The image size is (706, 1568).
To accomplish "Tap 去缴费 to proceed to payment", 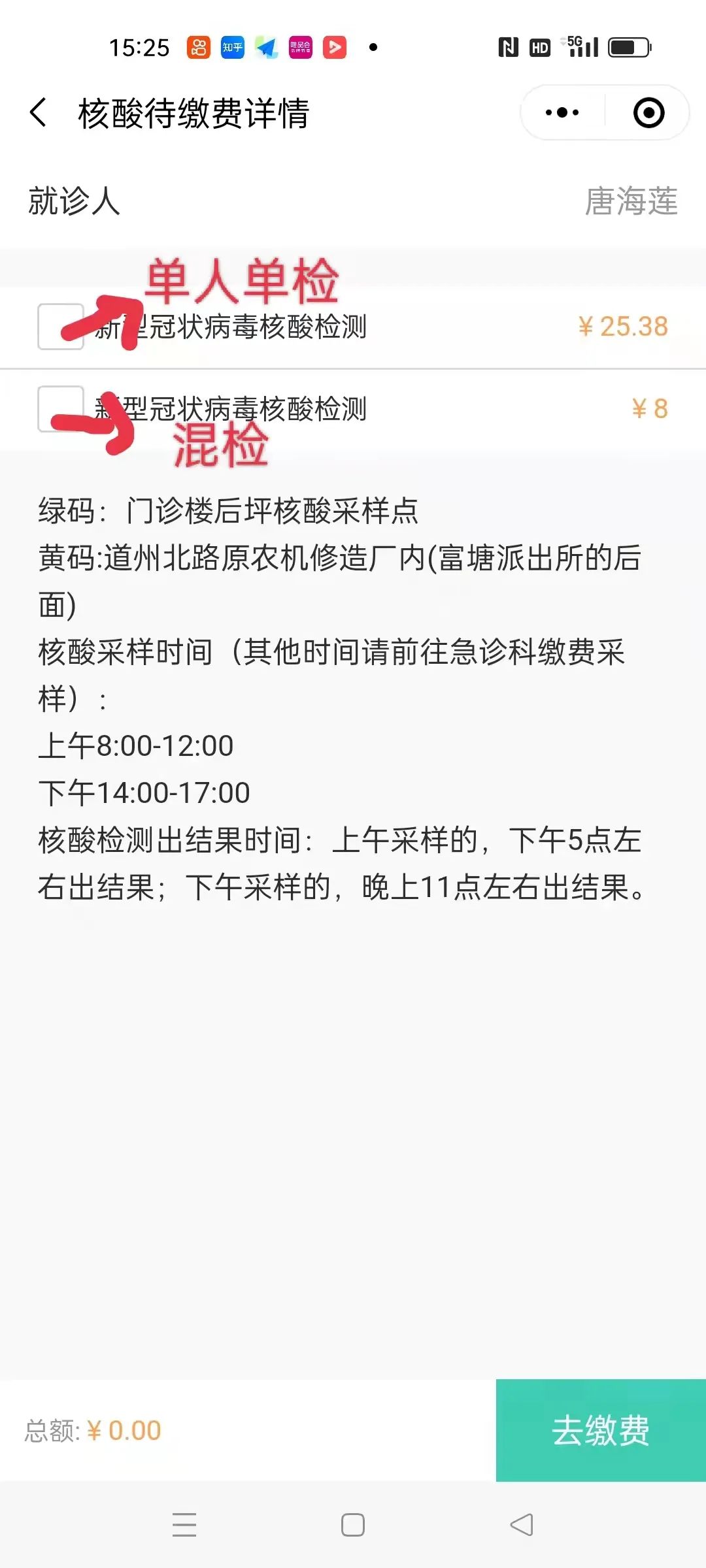I will (x=600, y=1430).
